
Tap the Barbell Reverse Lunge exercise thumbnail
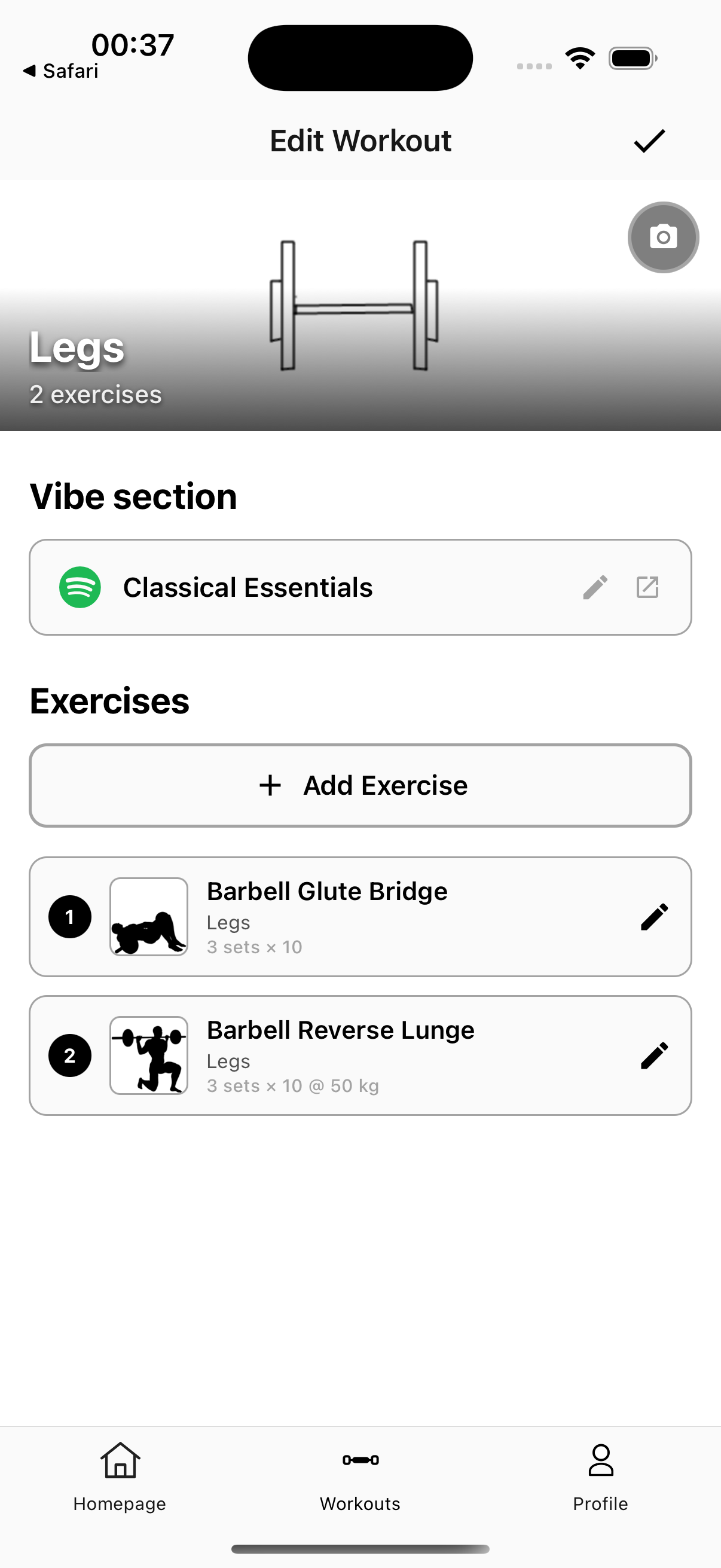(149, 1055)
